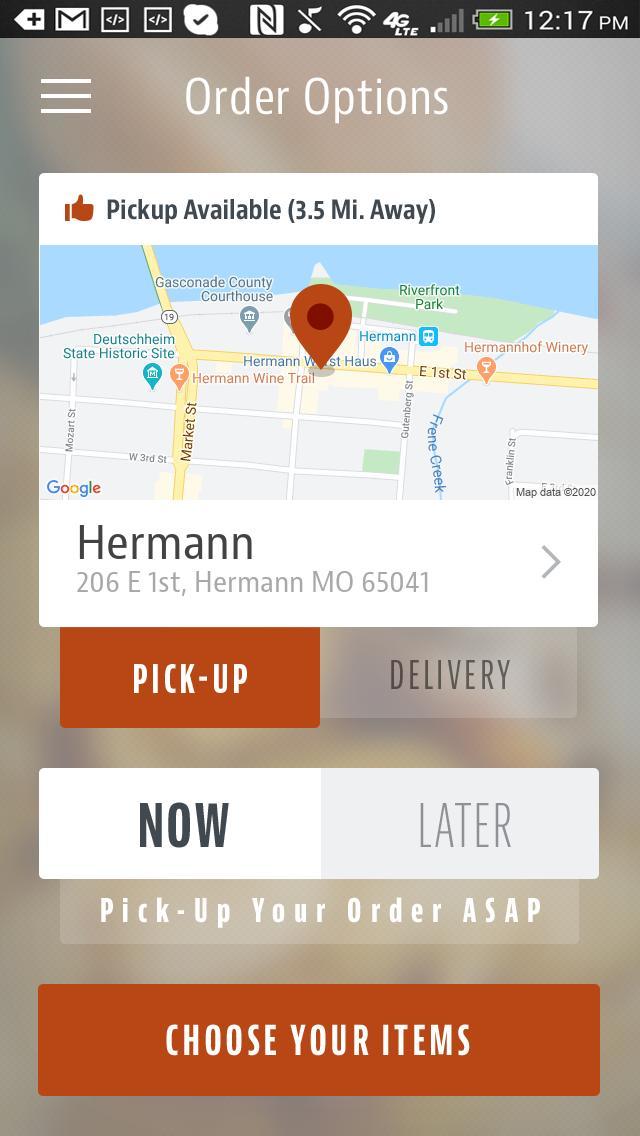Viewport: 640px width, 1136px height.
Task: Switch to Delivery order option
Action: pyautogui.click(x=449, y=675)
